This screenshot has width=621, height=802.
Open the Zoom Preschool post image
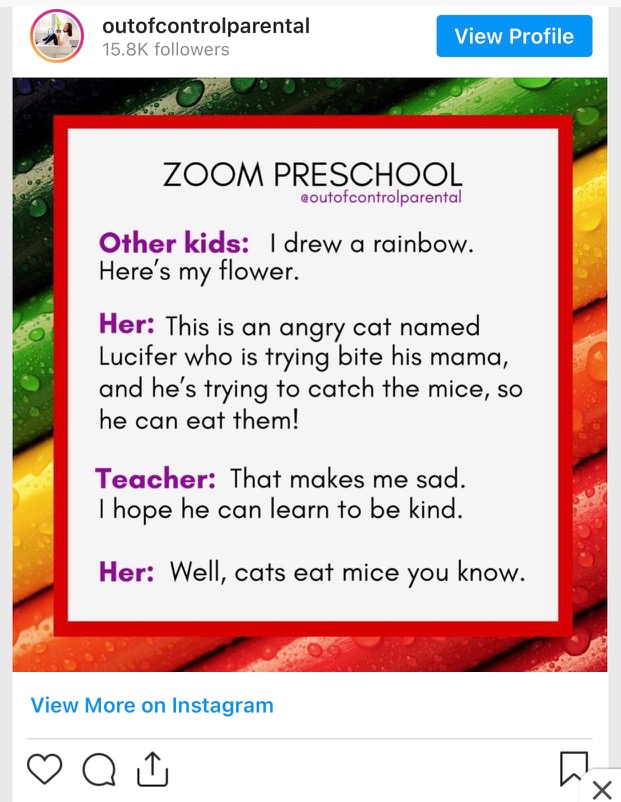311,375
